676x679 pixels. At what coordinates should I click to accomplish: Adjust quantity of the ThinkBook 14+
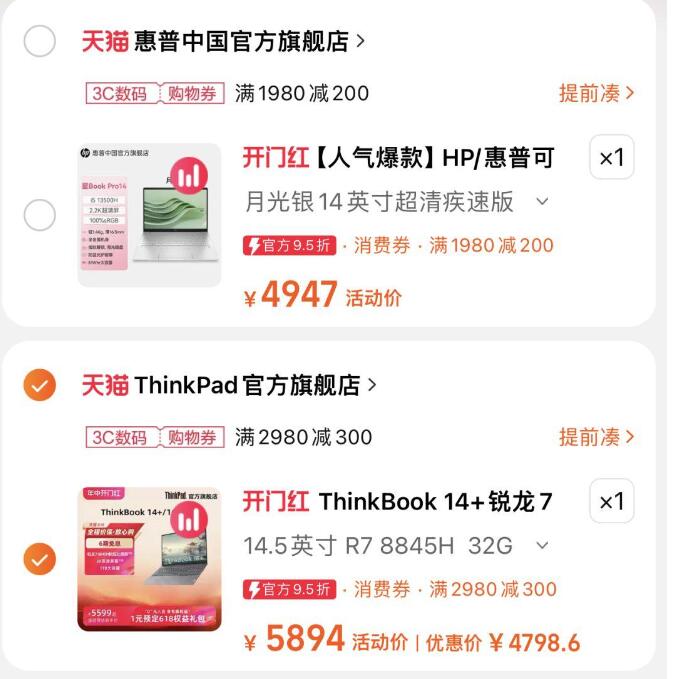click(611, 502)
